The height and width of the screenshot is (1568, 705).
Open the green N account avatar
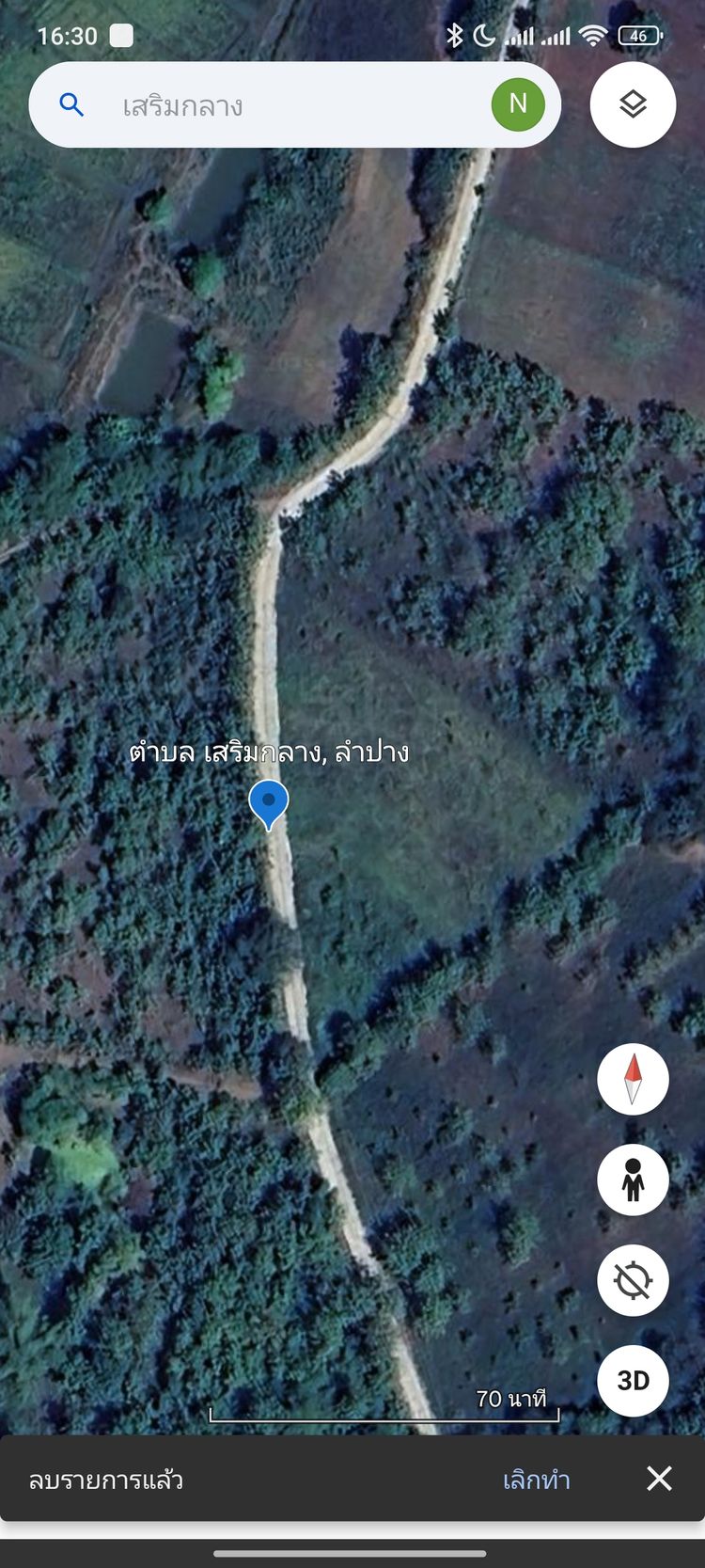click(x=518, y=104)
